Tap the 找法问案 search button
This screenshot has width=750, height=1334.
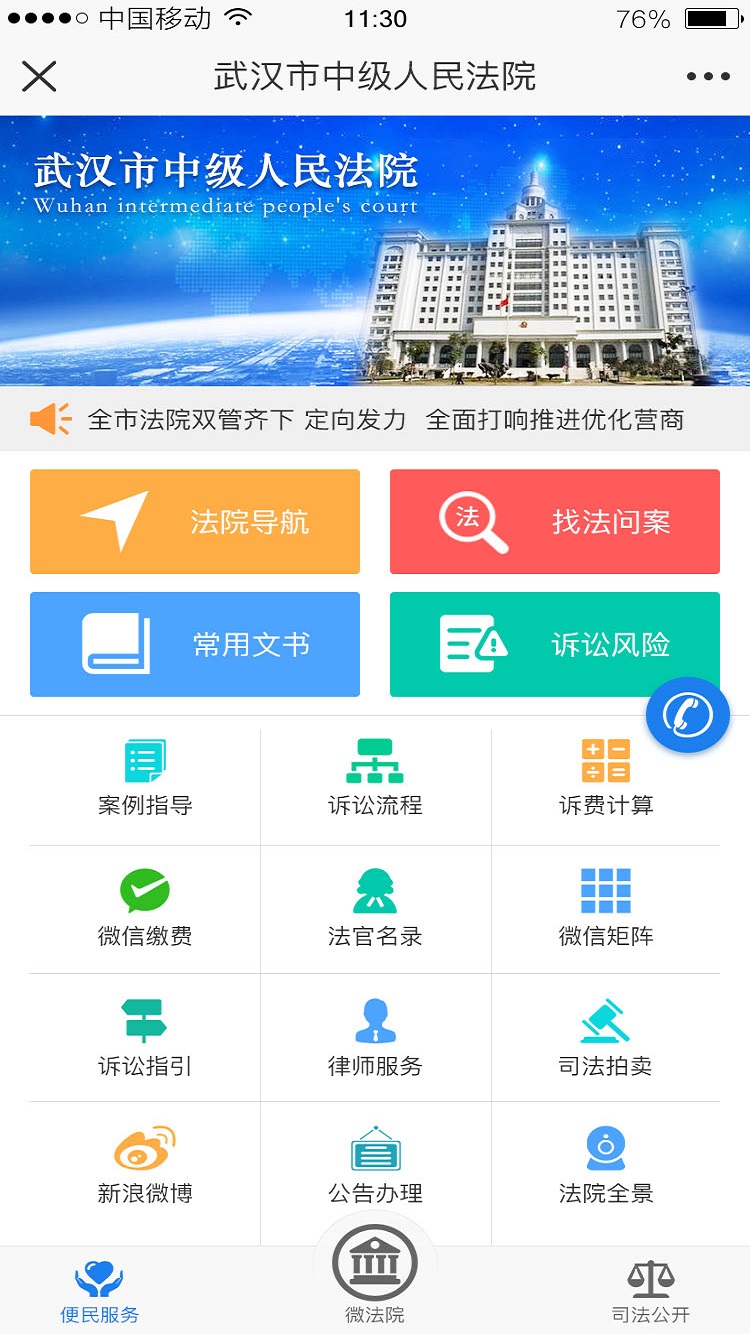click(555, 522)
